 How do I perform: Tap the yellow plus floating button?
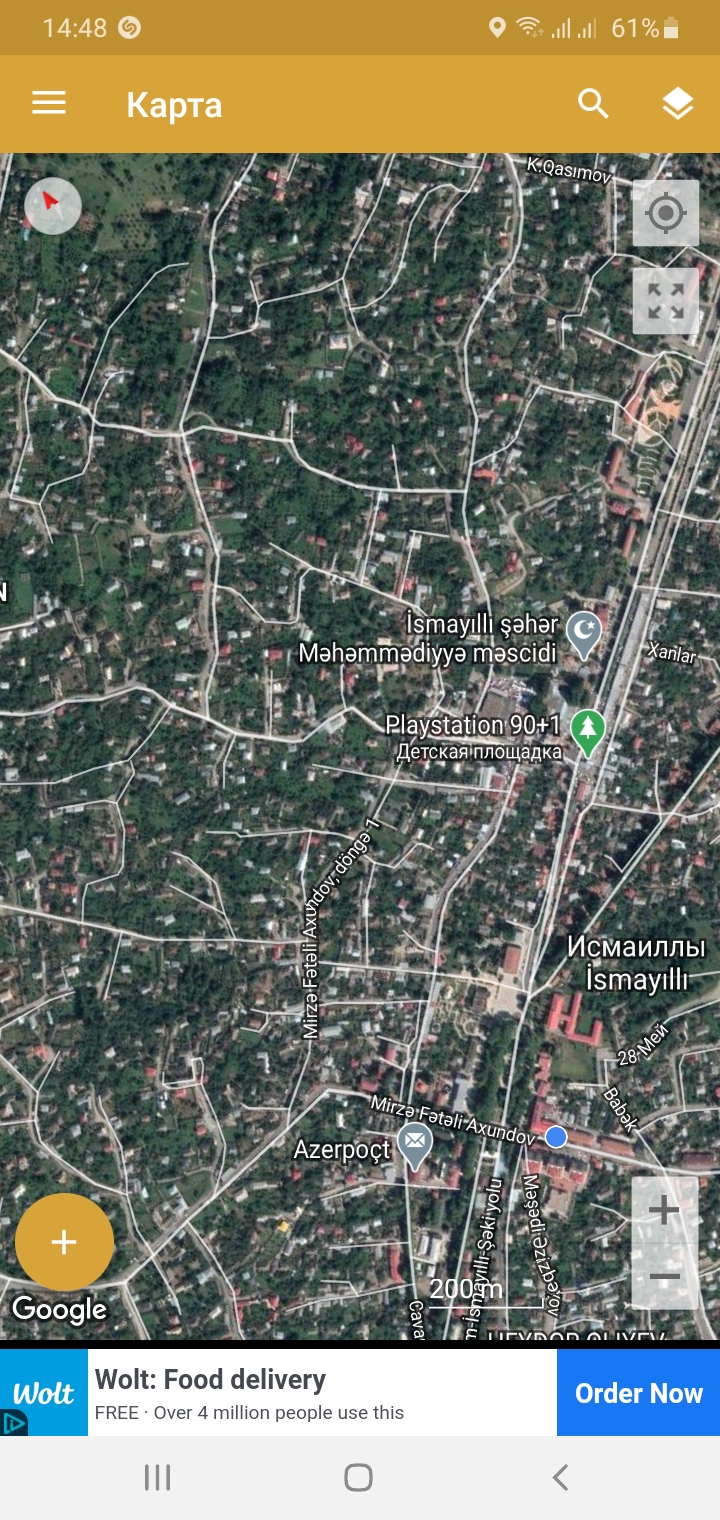tap(65, 1242)
